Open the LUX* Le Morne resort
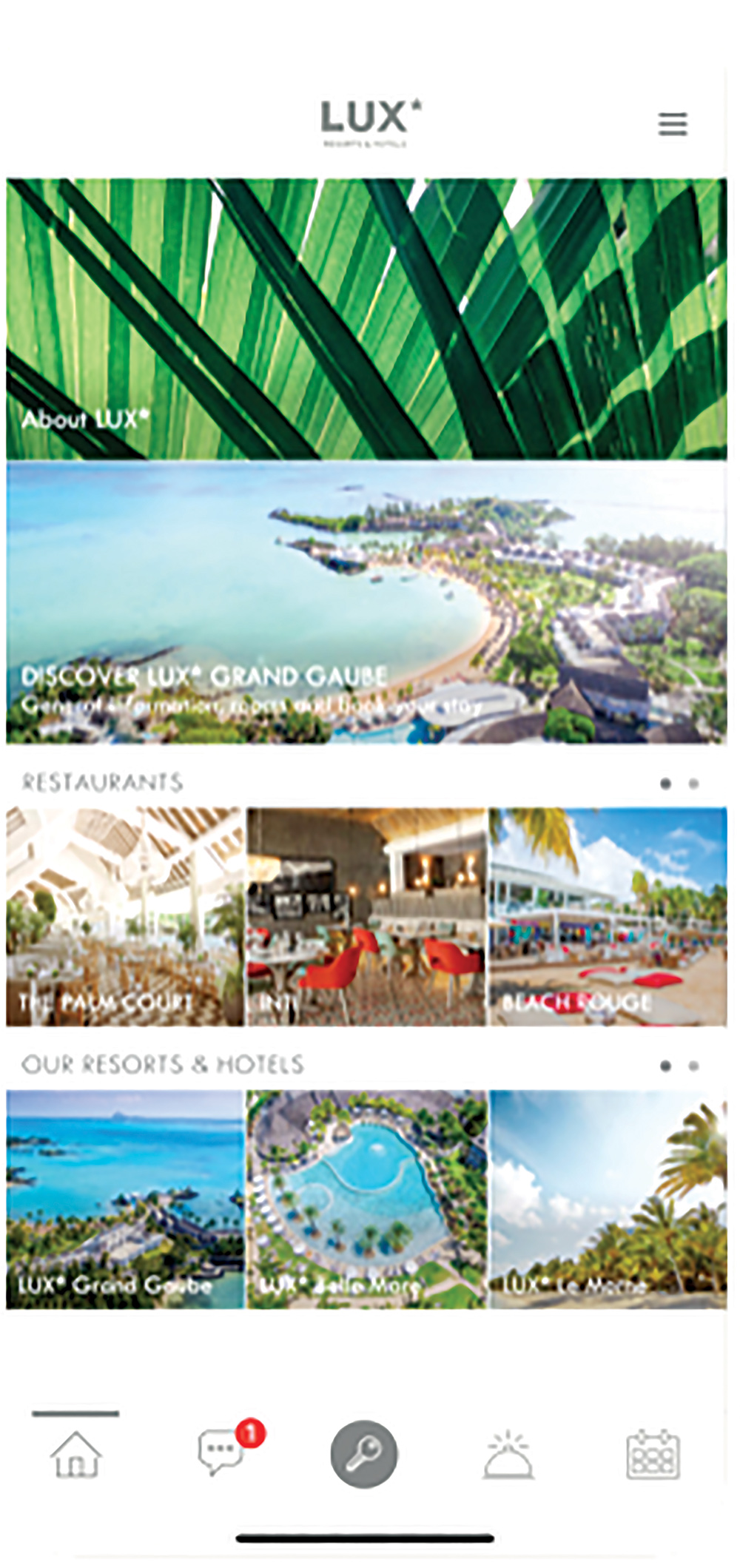 [x=608, y=1199]
